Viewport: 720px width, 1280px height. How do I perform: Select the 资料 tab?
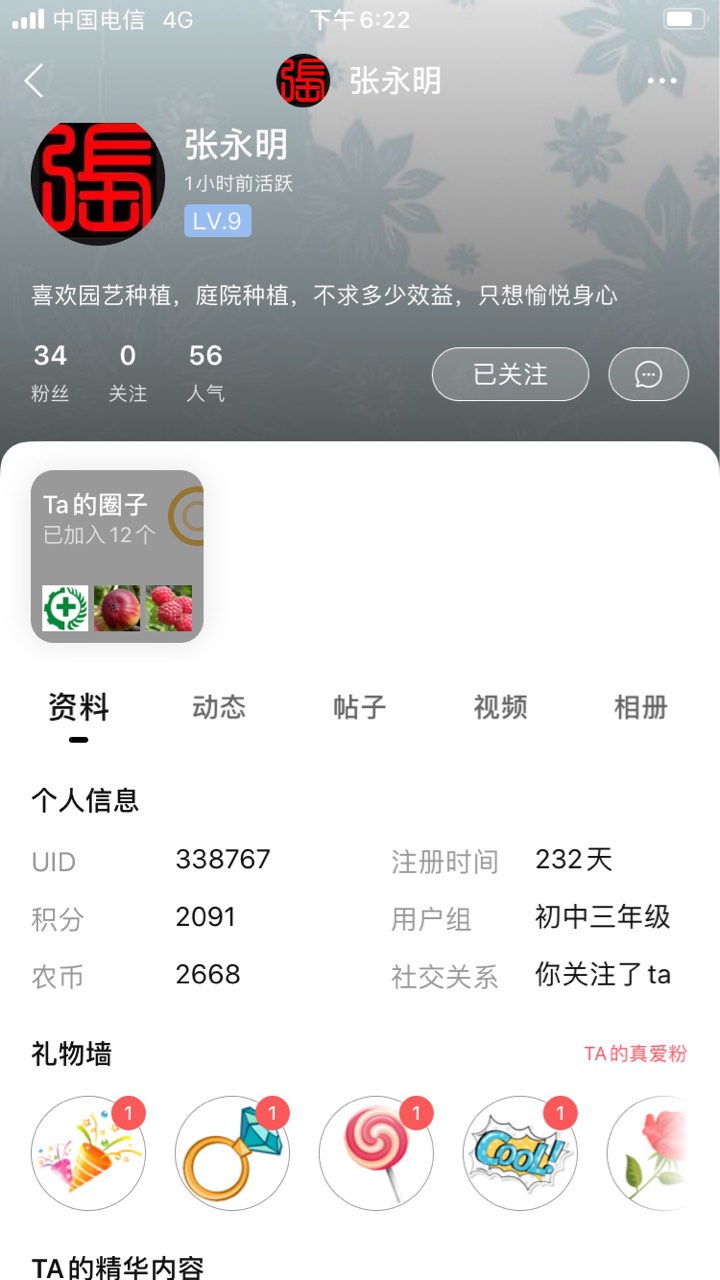78,708
